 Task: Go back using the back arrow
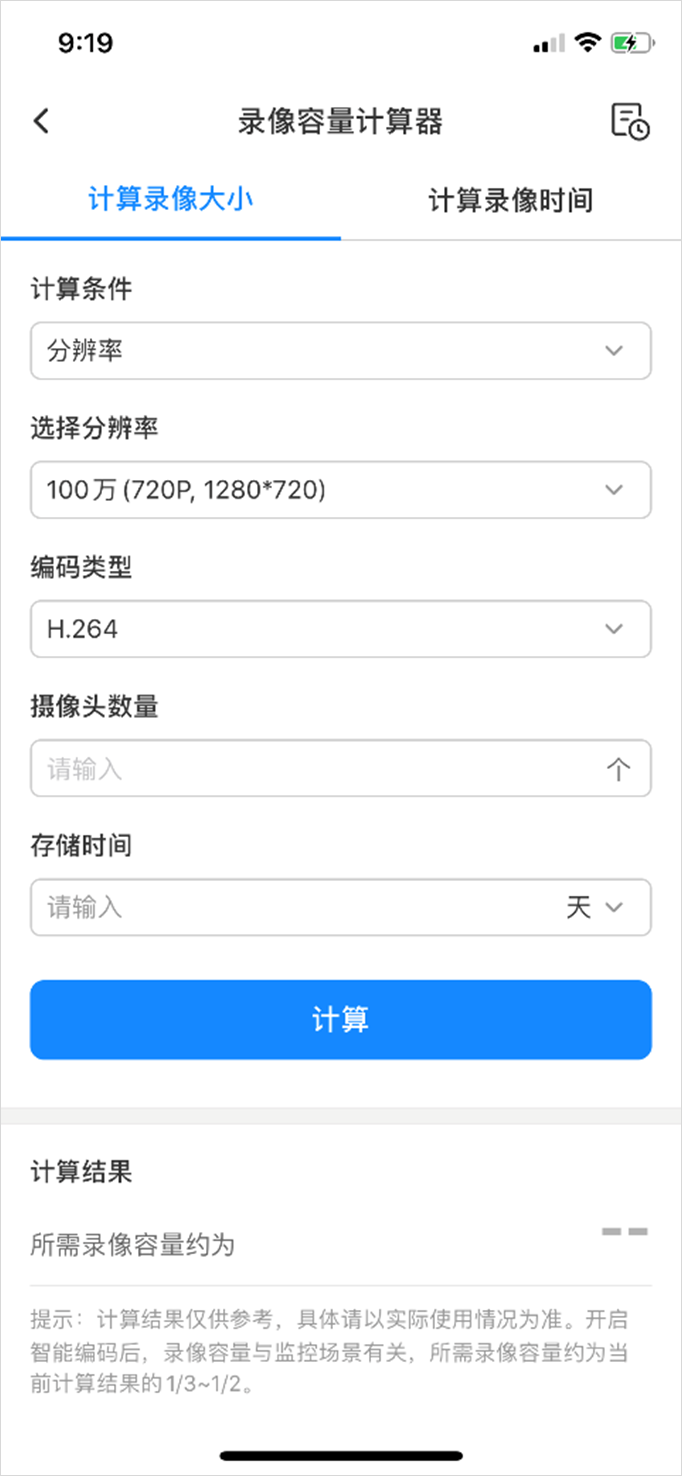pyautogui.click(x=41, y=122)
